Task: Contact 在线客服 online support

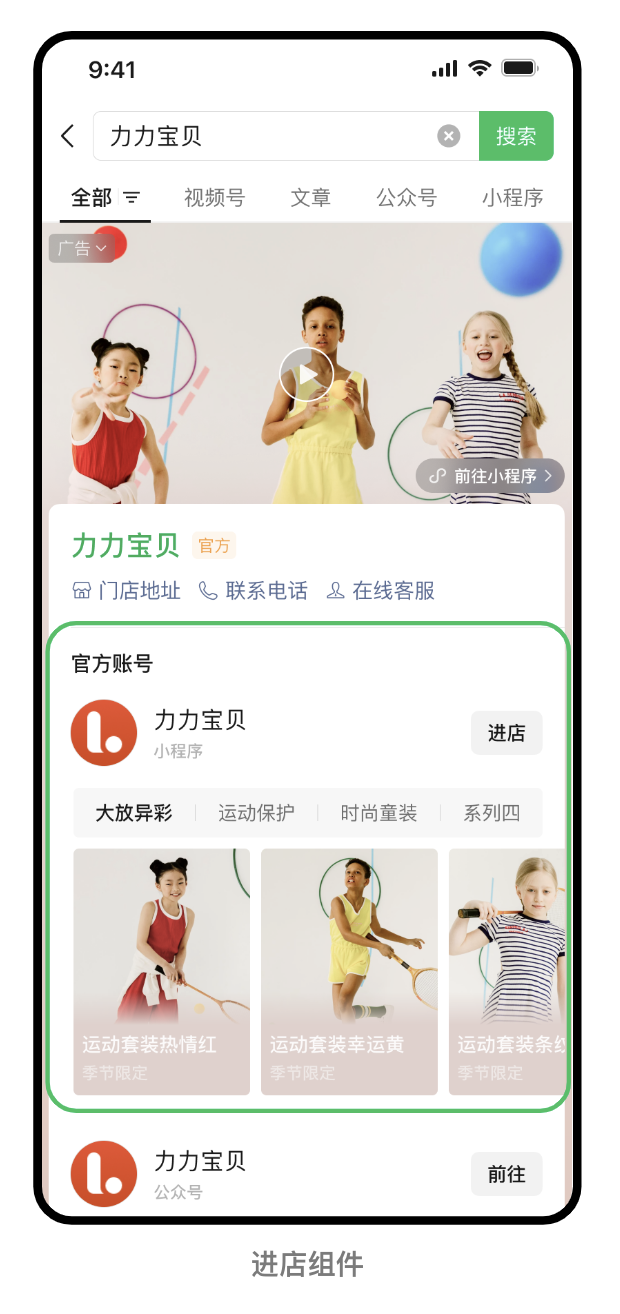Action: pyautogui.click(x=381, y=591)
